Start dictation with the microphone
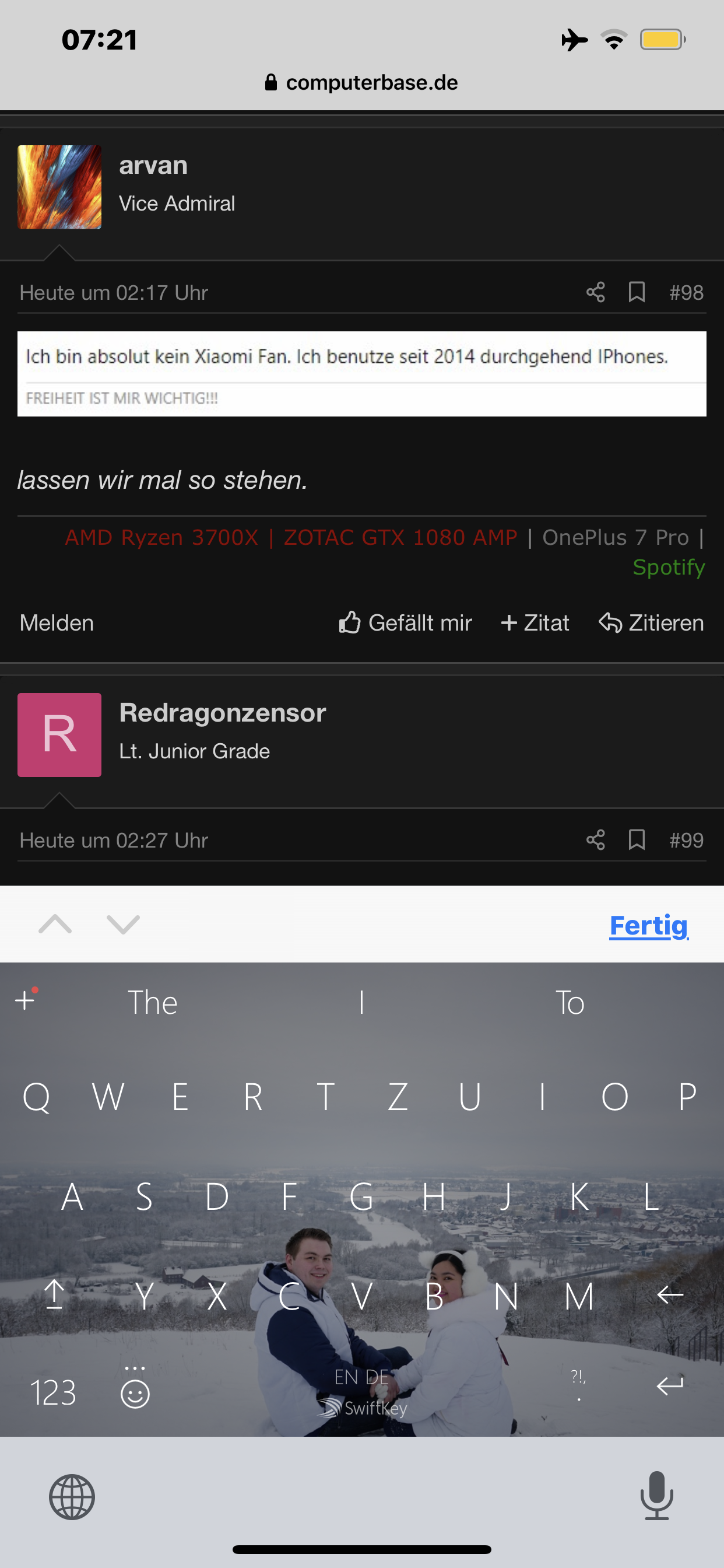 (x=656, y=1496)
